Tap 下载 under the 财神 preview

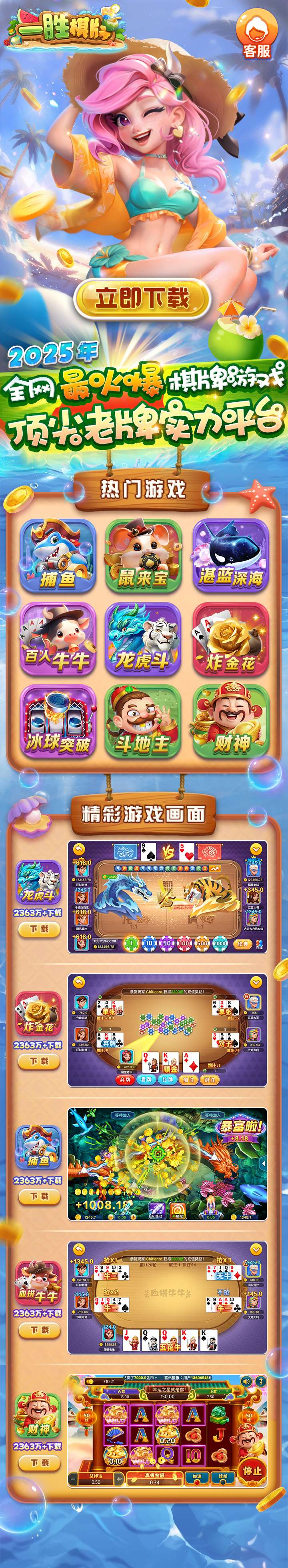point(39,1462)
